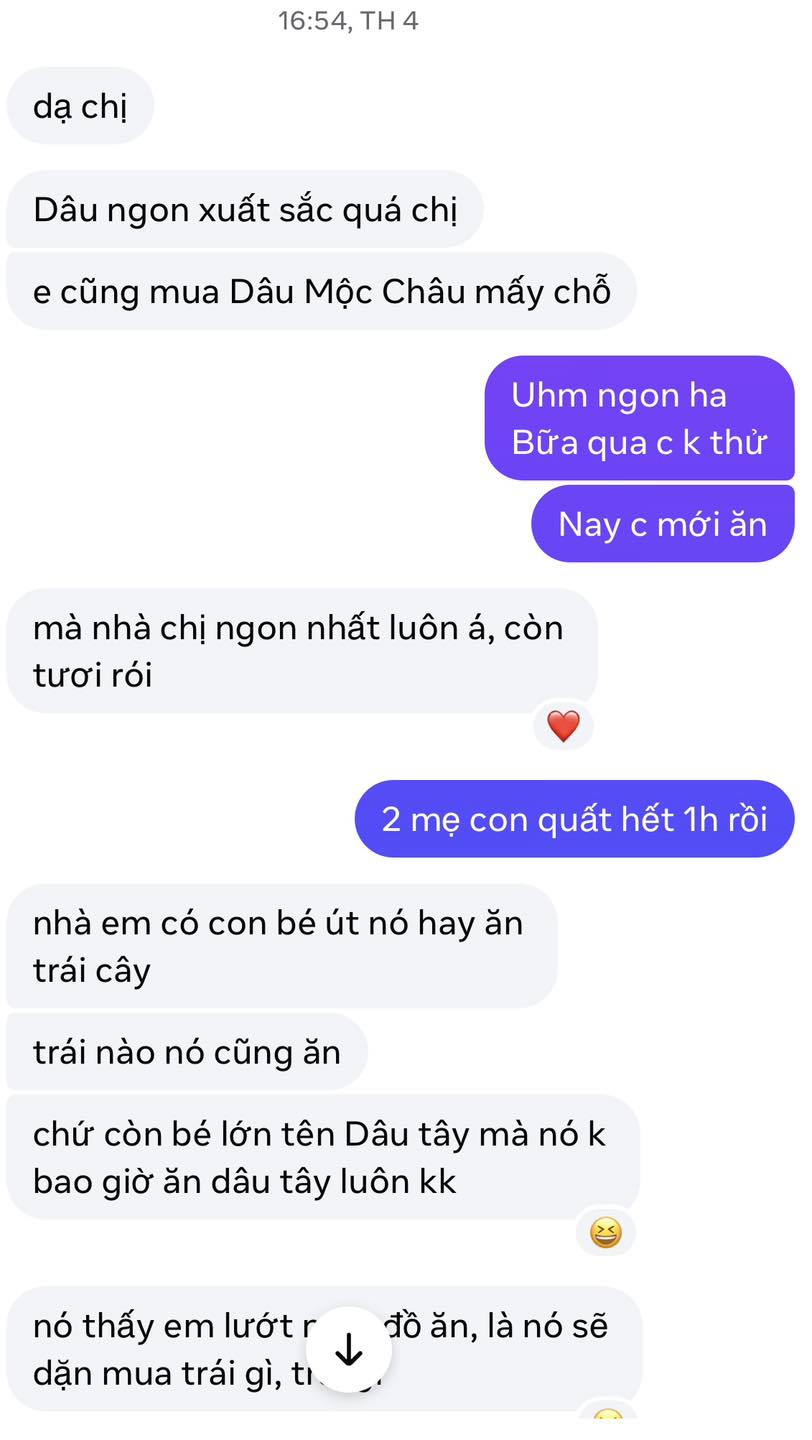View the laughing reaction on the "Dâu tây" message
Viewport: 812px width, 1440px height.
pos(605,1232)
